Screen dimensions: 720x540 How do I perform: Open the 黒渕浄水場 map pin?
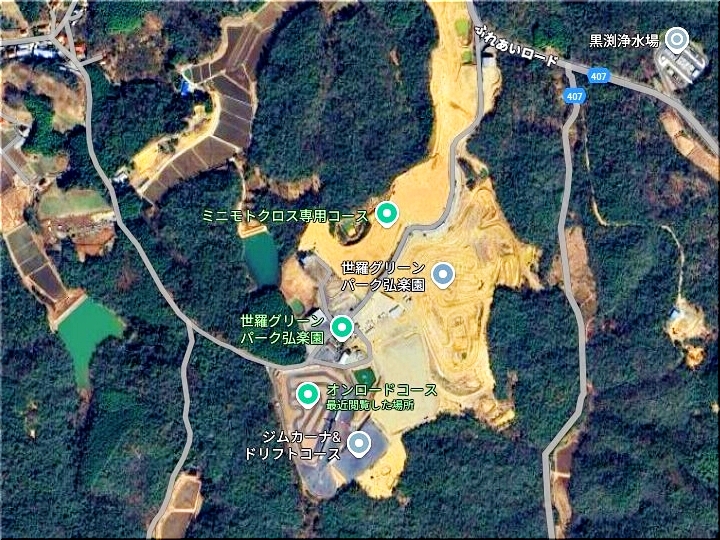[677, 40]
